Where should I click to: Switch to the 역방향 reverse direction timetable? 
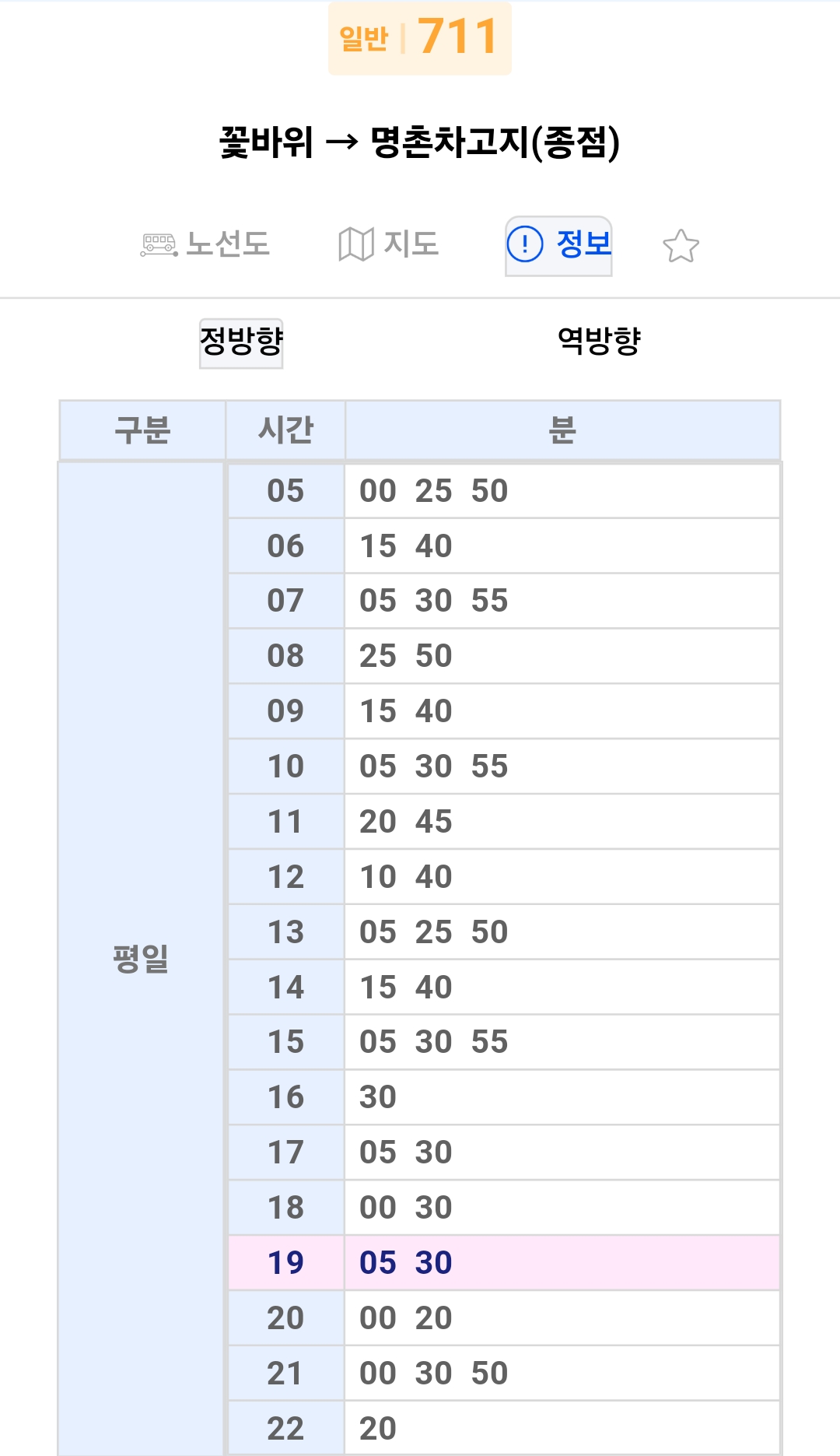[599, 341]
